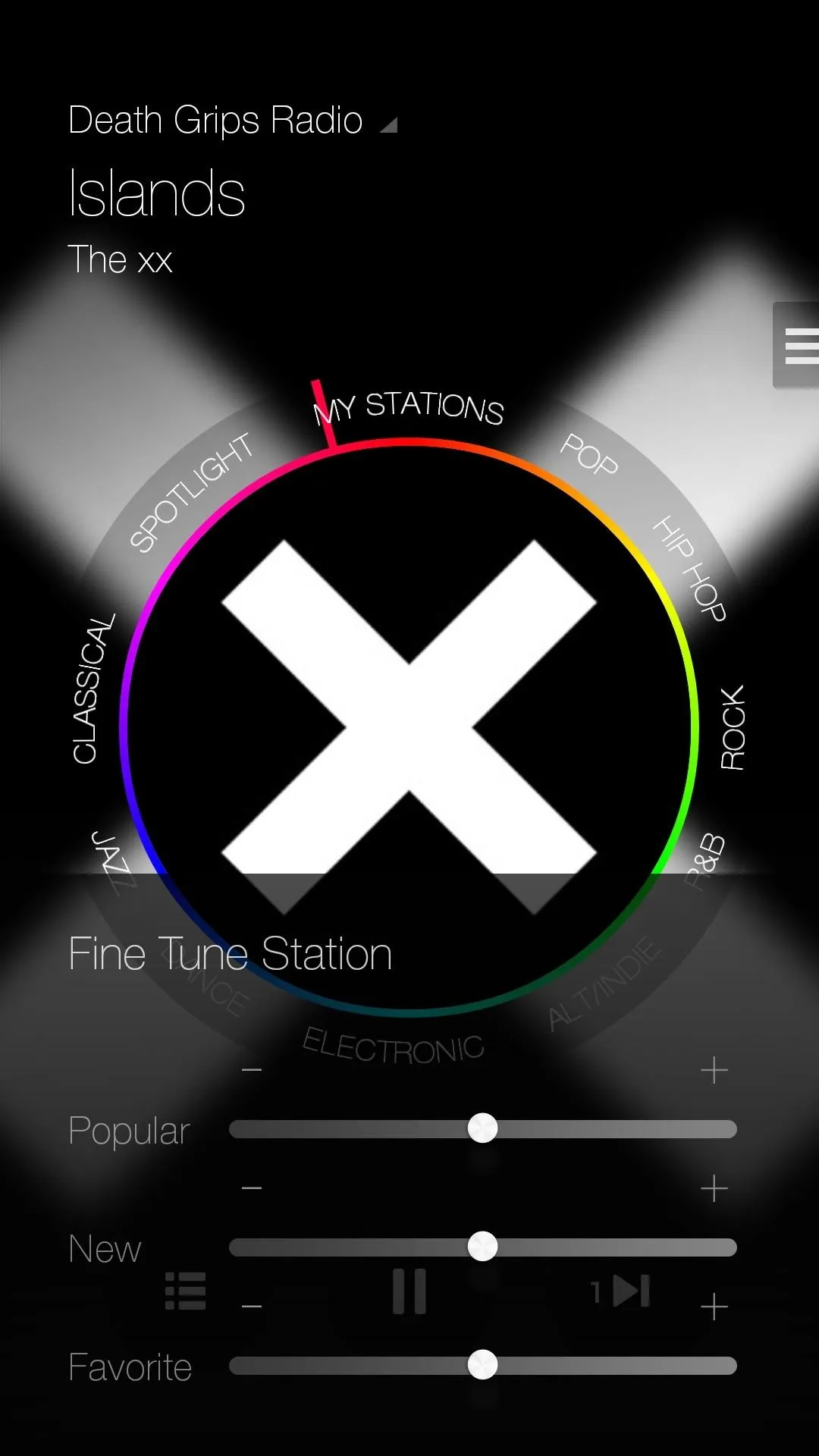
Task: Decrease the Favorite setting with minus
Action: click(252, 1307)
